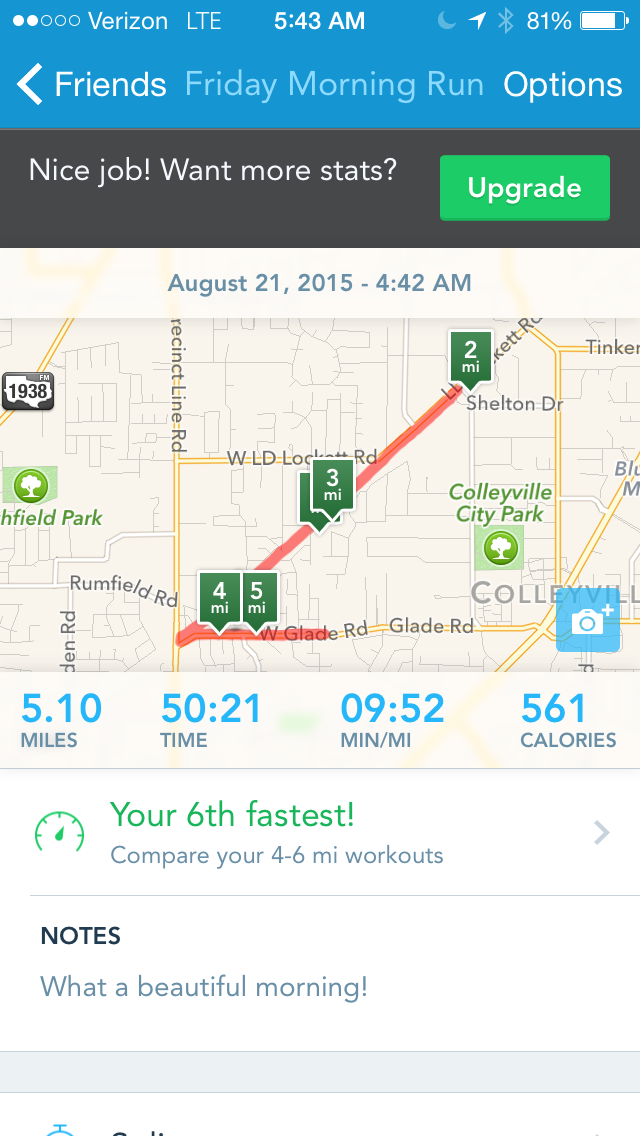This screenshot has height=1136, width=640.
Task: Open the run route map
Action: (x=320, y=494)
